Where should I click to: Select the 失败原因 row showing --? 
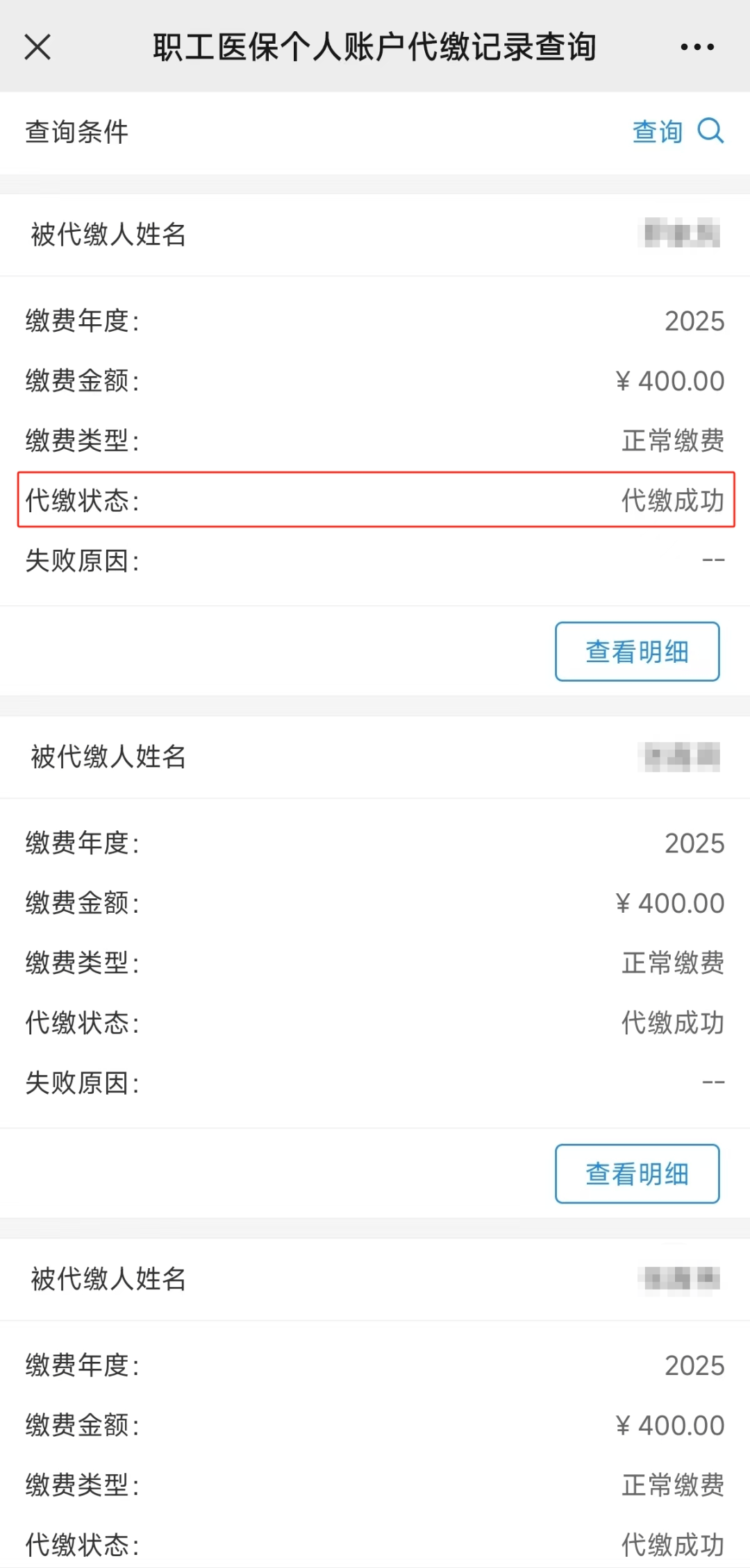click(x=375, y=559)
